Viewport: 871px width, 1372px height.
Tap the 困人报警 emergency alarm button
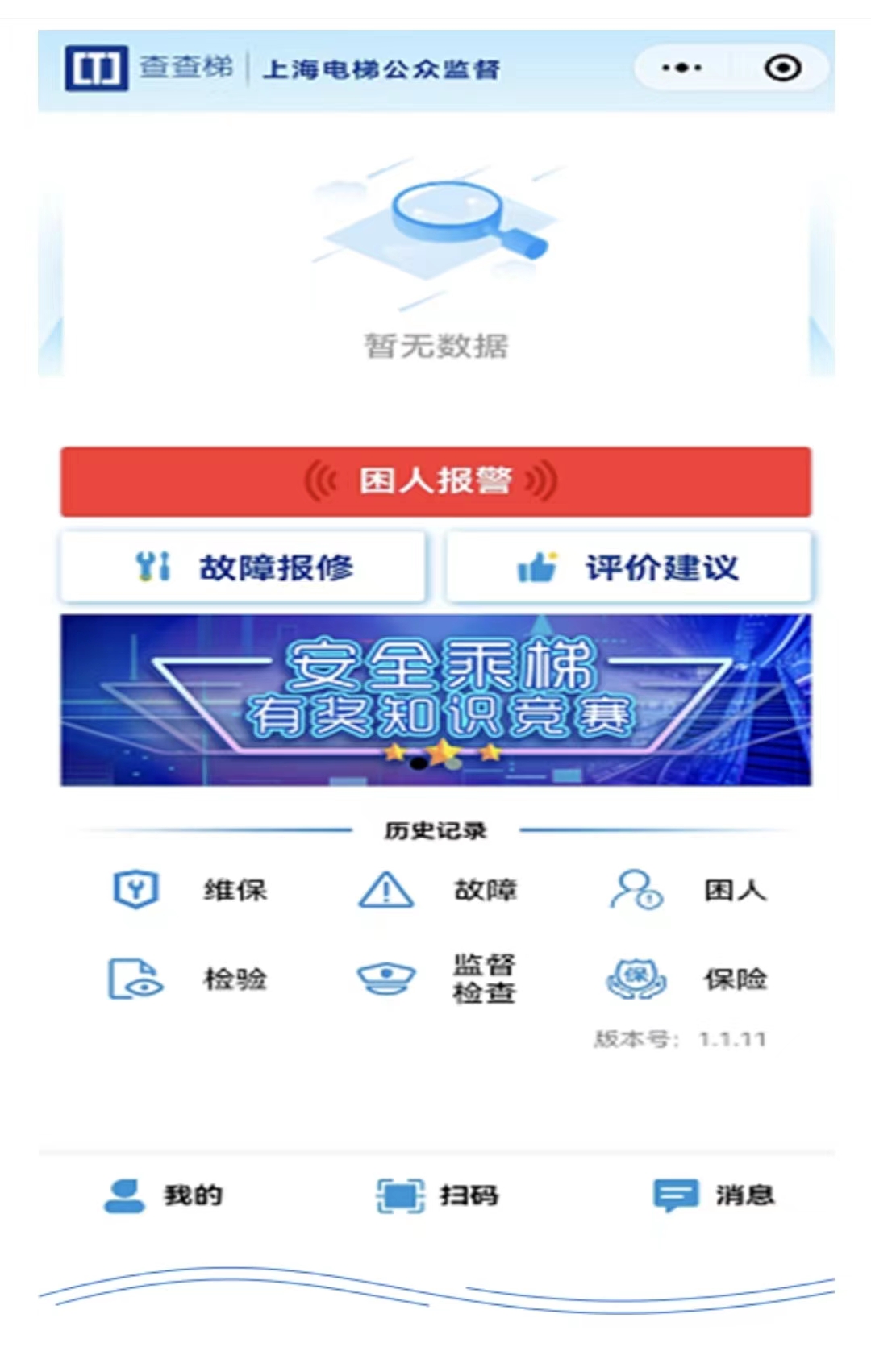pyautogui.click(x=435, y=481)
